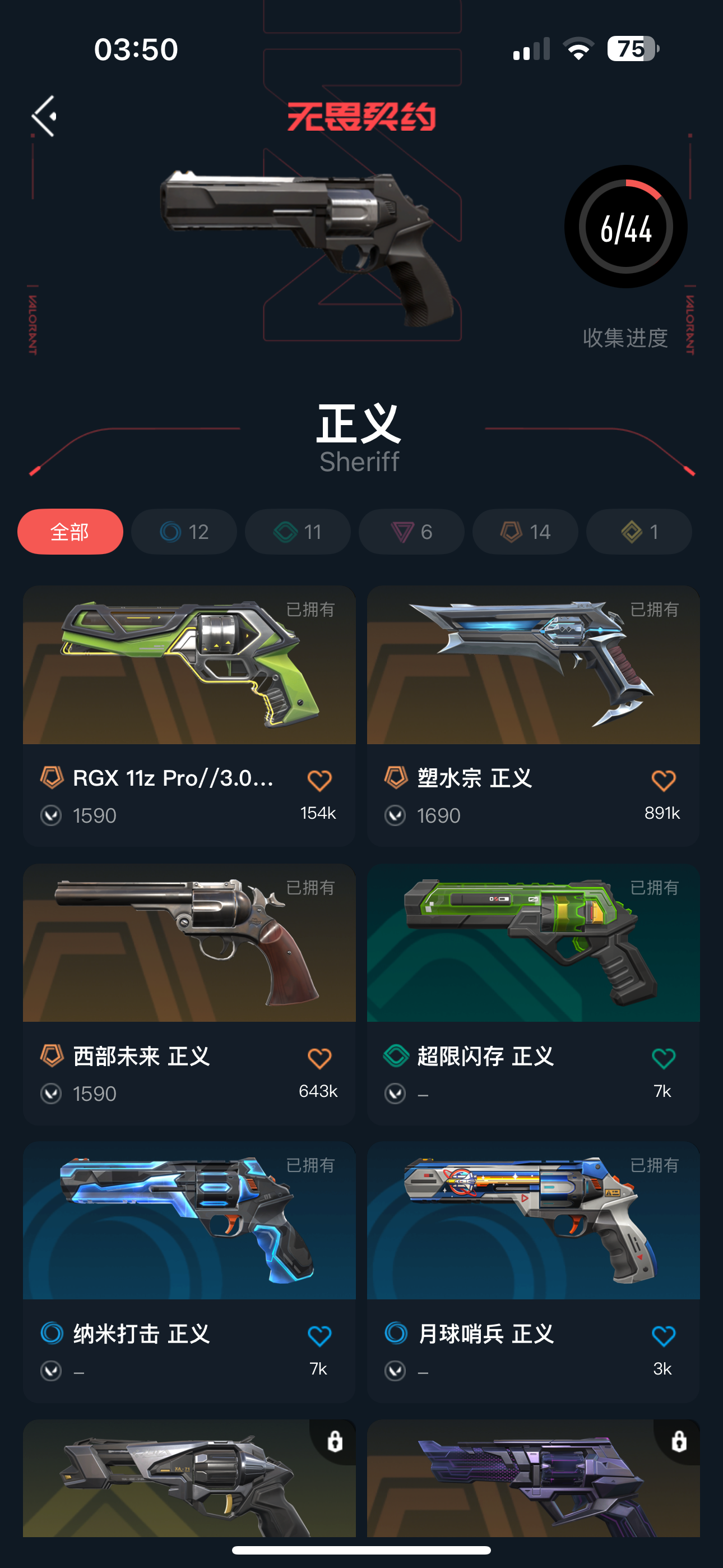Like the 超限闪存 正义 skin

point(664,1059)
